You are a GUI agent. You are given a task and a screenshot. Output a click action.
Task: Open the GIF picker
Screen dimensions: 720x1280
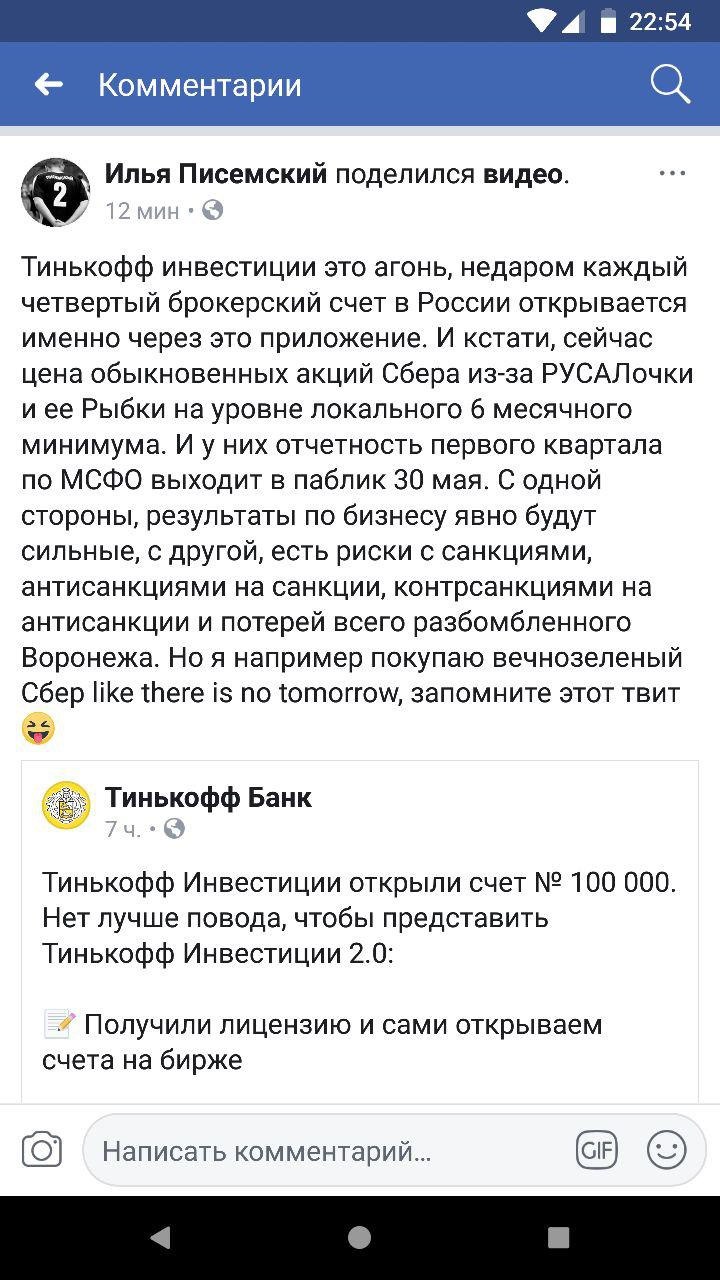pos(596,1150)
